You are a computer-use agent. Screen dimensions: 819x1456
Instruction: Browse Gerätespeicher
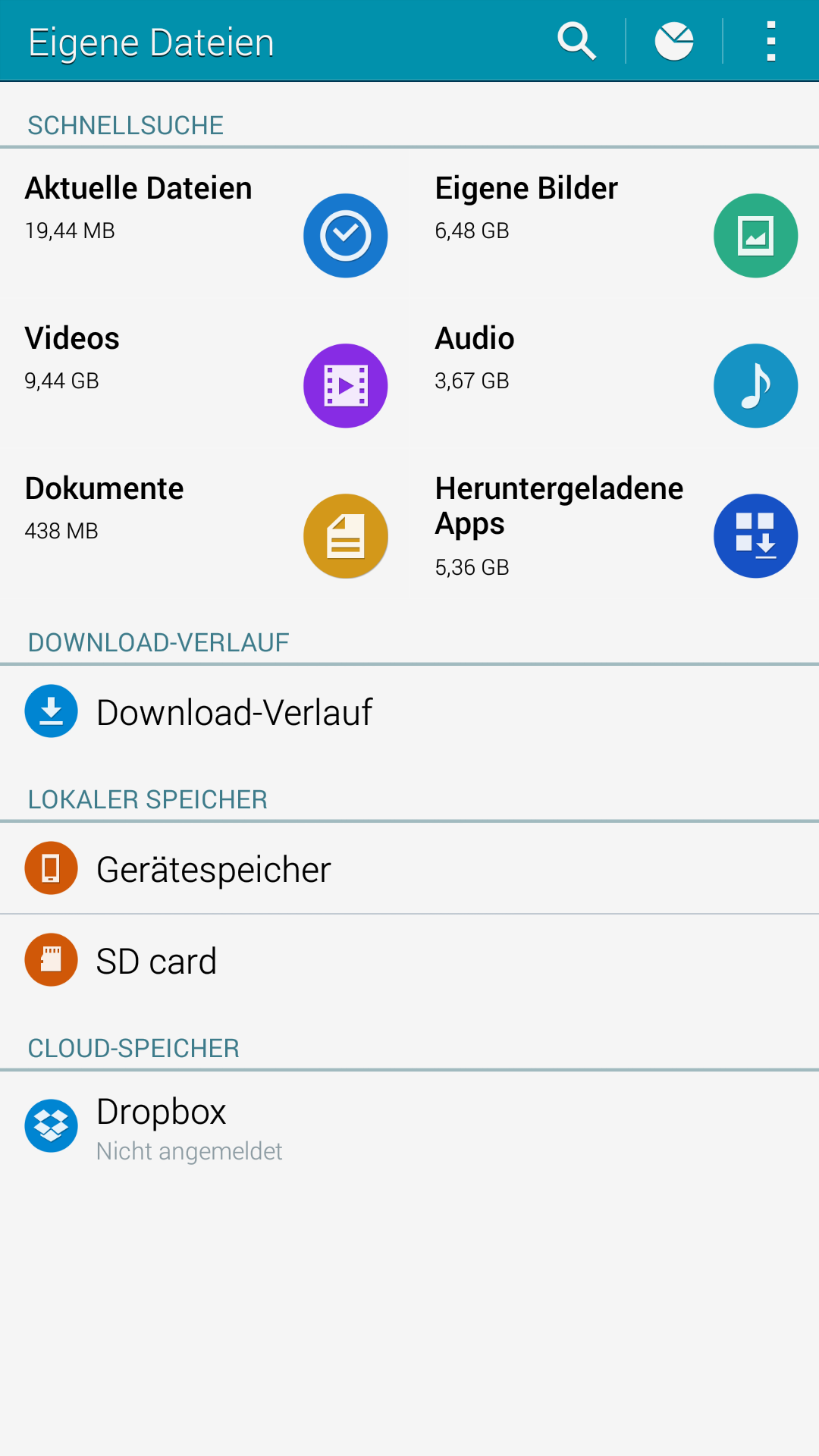409,868
